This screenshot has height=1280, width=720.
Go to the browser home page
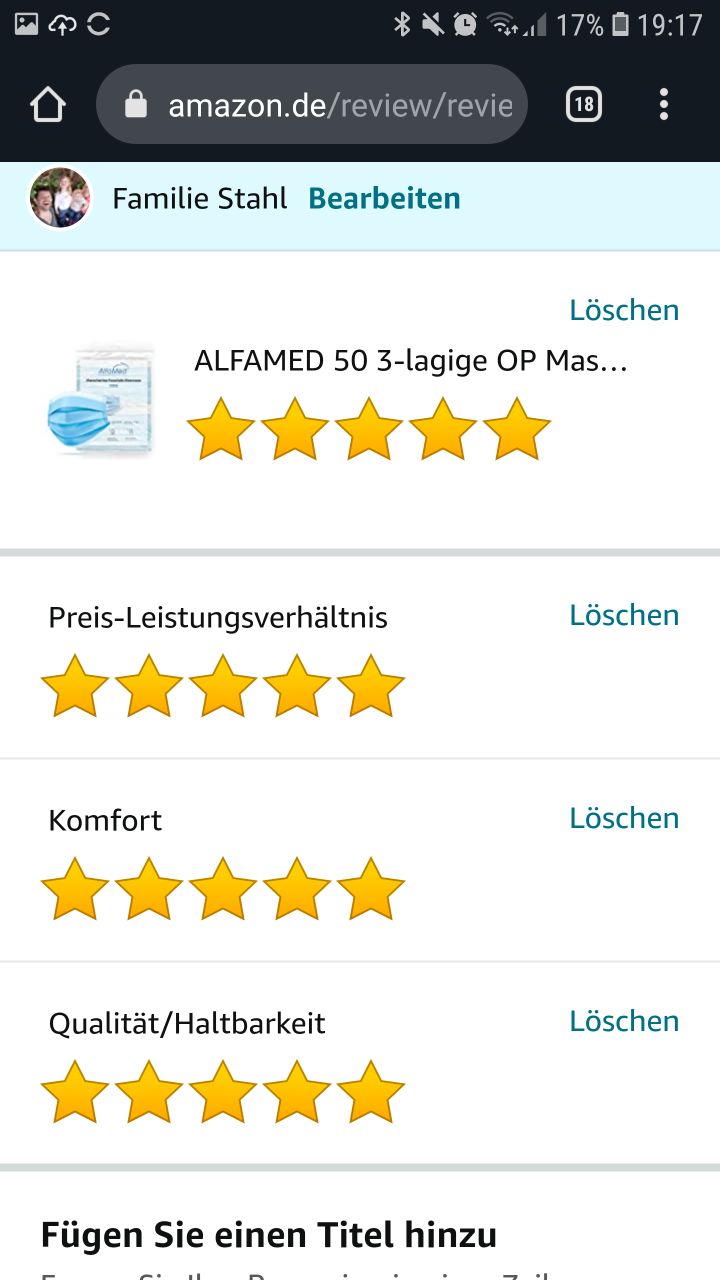point(48,104)
